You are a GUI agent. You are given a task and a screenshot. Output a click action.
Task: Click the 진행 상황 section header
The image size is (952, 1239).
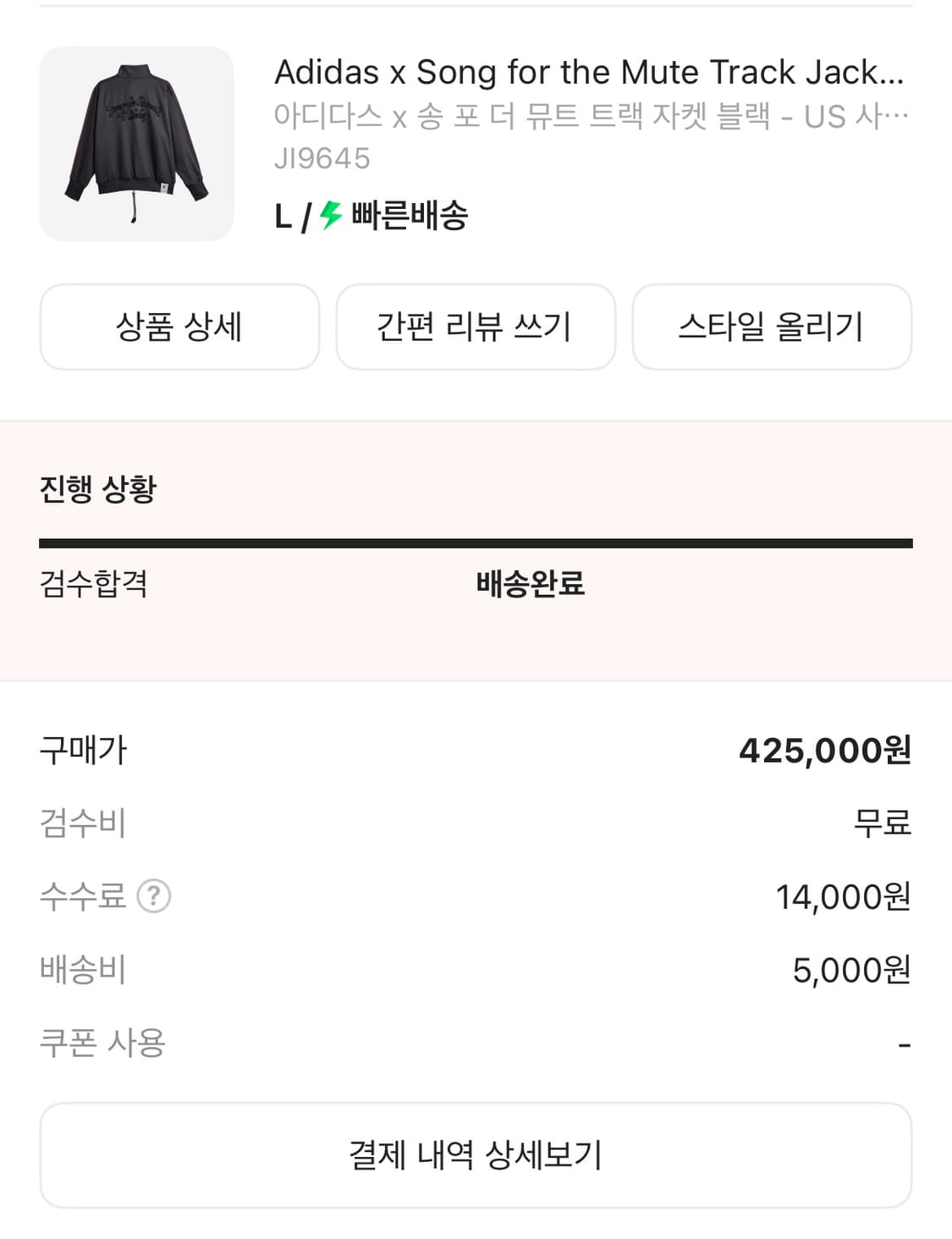pos(101,486)
